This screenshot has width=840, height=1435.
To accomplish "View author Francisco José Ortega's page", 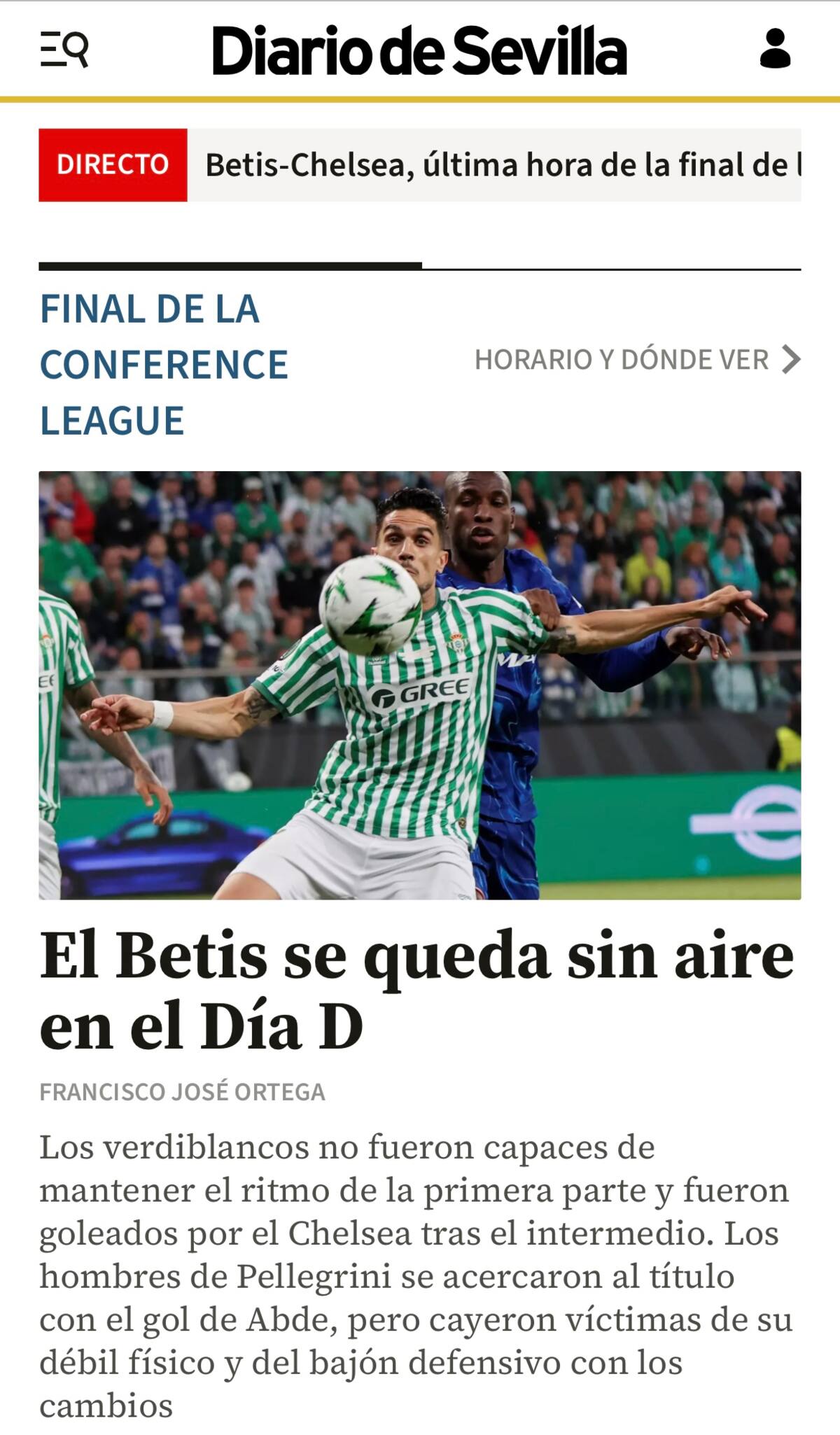I will 182,1092.
